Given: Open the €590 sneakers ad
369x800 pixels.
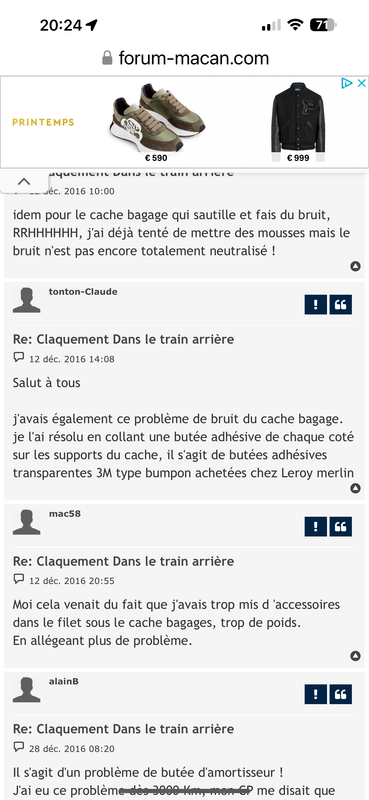Looking at the screenshot, I should click(x=158, y=122).
